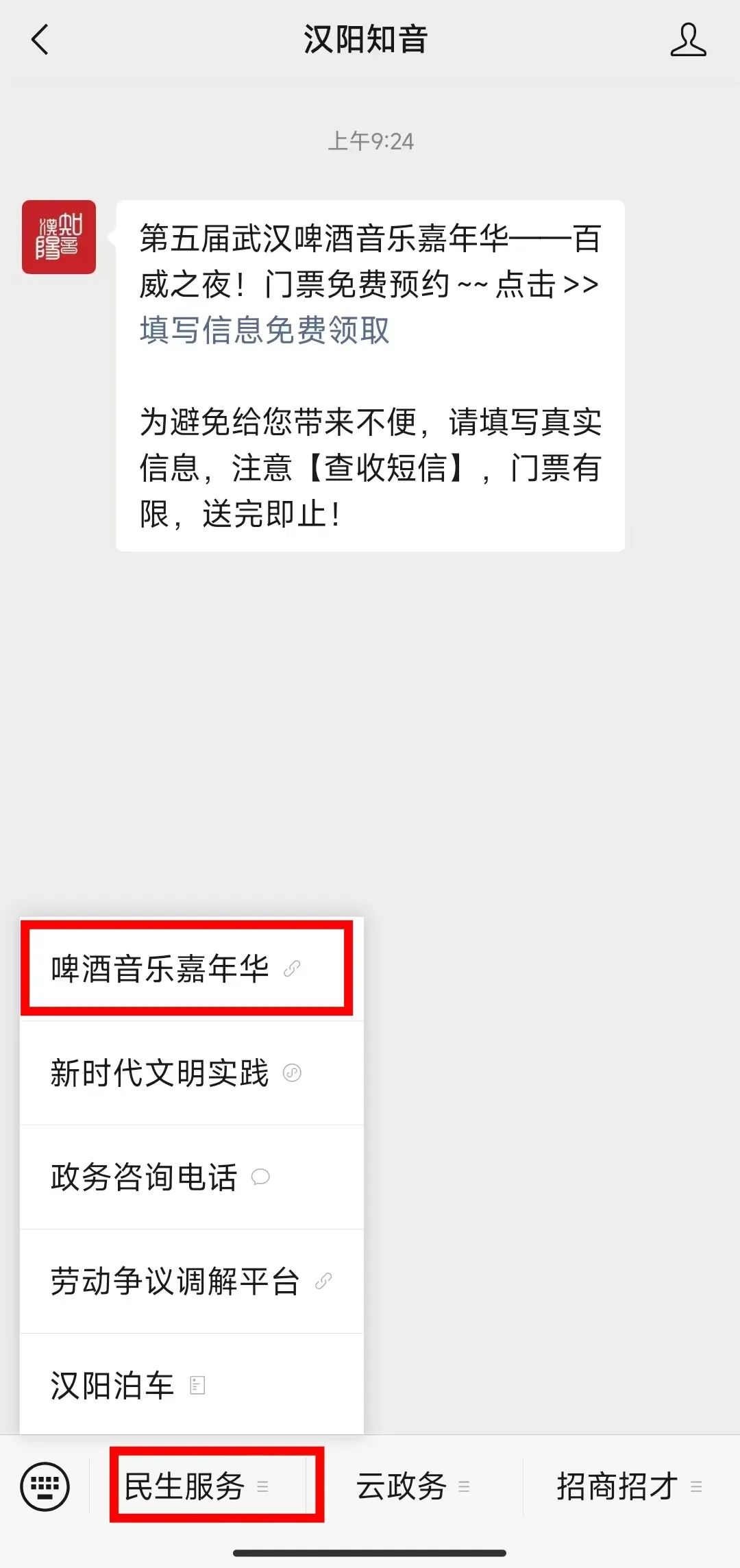Open 劳动争议调解平台
Screen dimensions: 740x1568
click(191, 1282)
